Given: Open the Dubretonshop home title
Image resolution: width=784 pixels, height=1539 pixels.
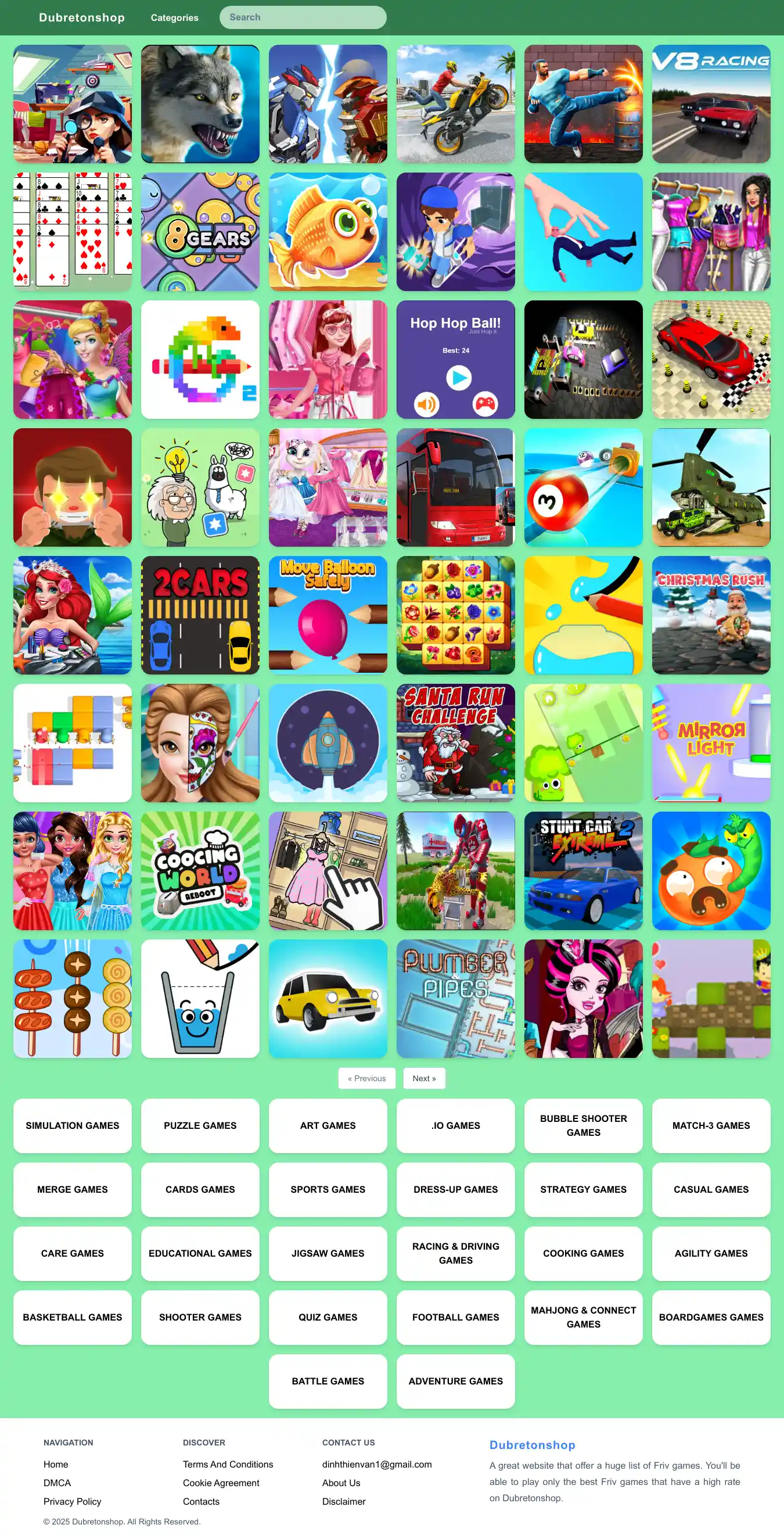Looking at the screenshot, I should pyautogui.click(x=82, y=17).
